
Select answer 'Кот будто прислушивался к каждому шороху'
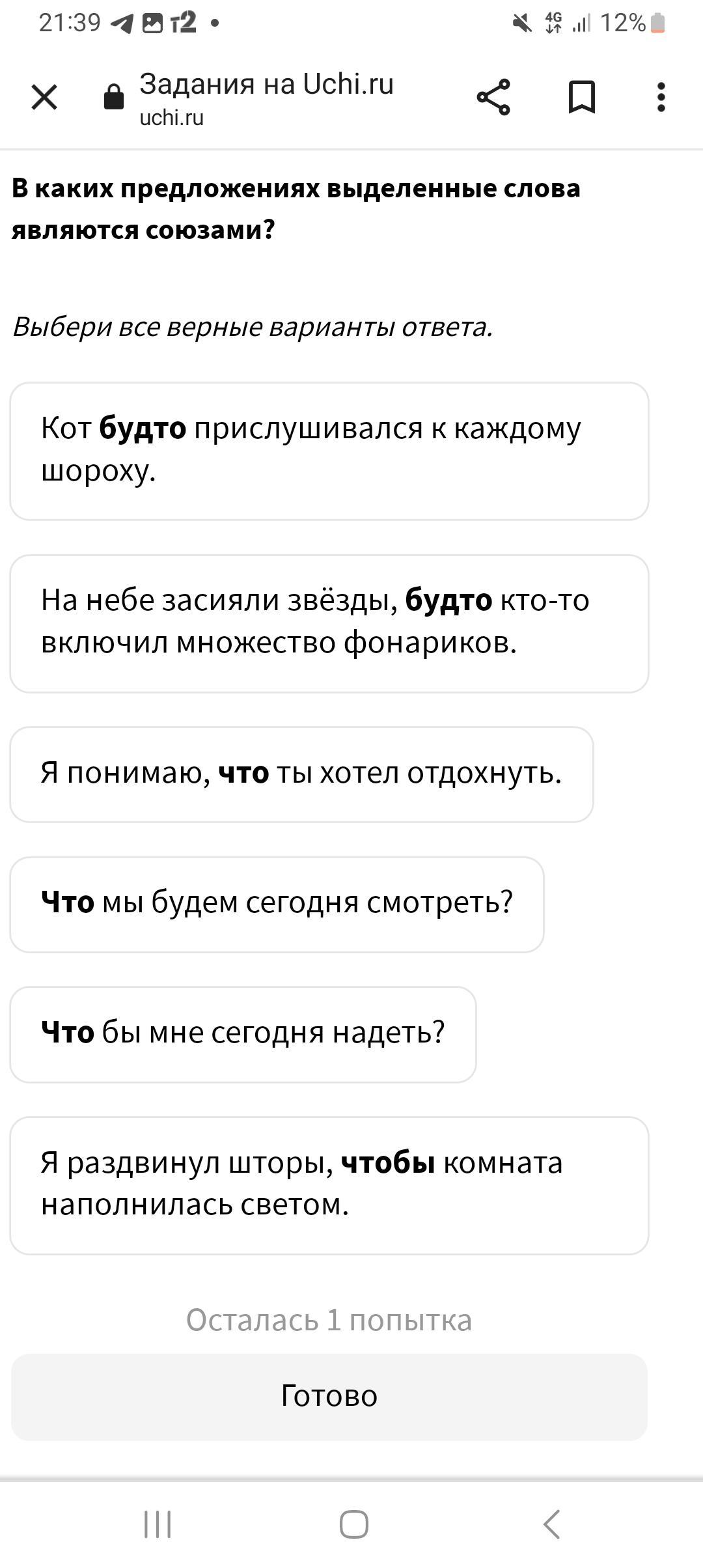329,451
